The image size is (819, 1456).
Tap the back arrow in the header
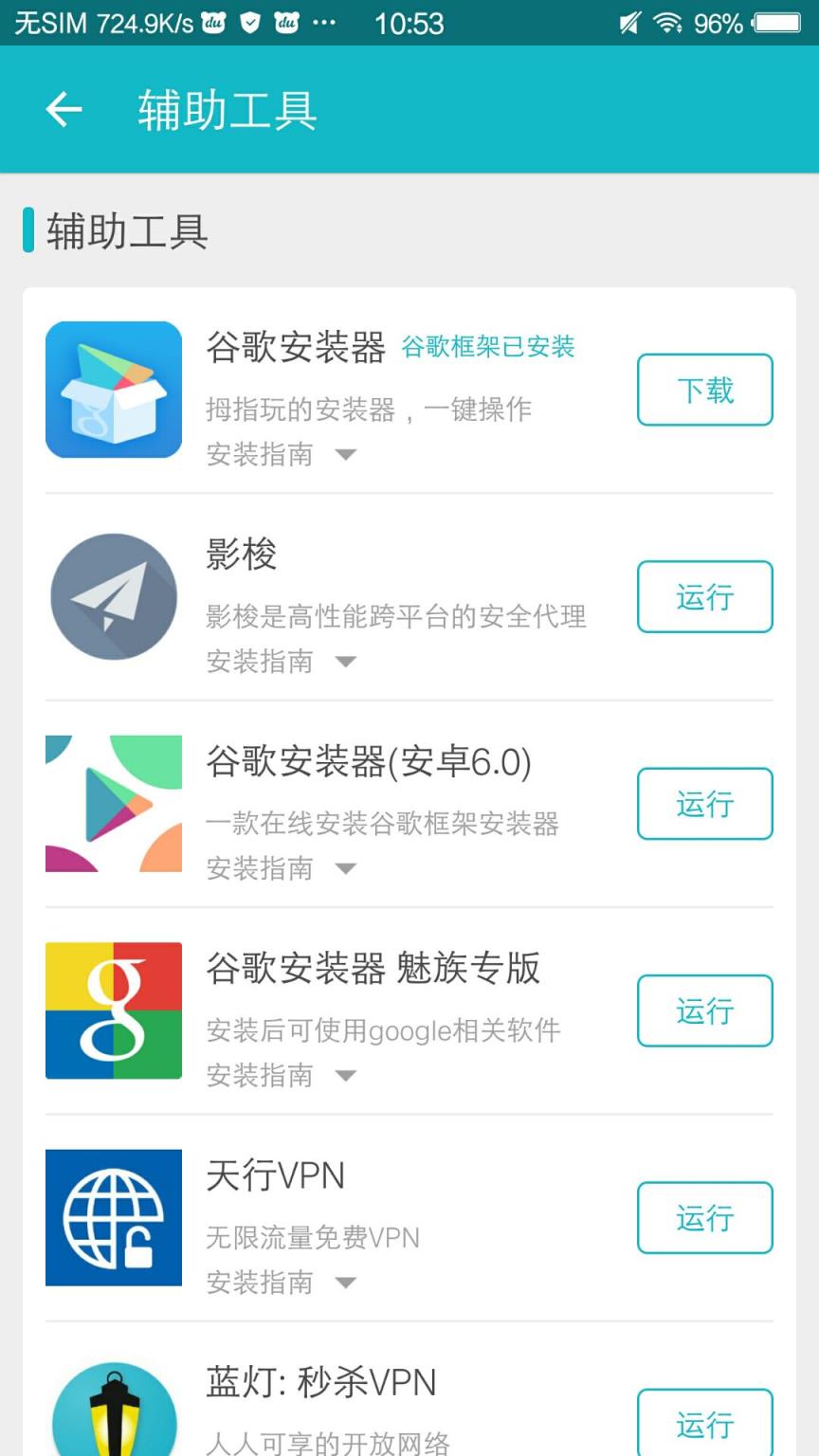(63, 109)
